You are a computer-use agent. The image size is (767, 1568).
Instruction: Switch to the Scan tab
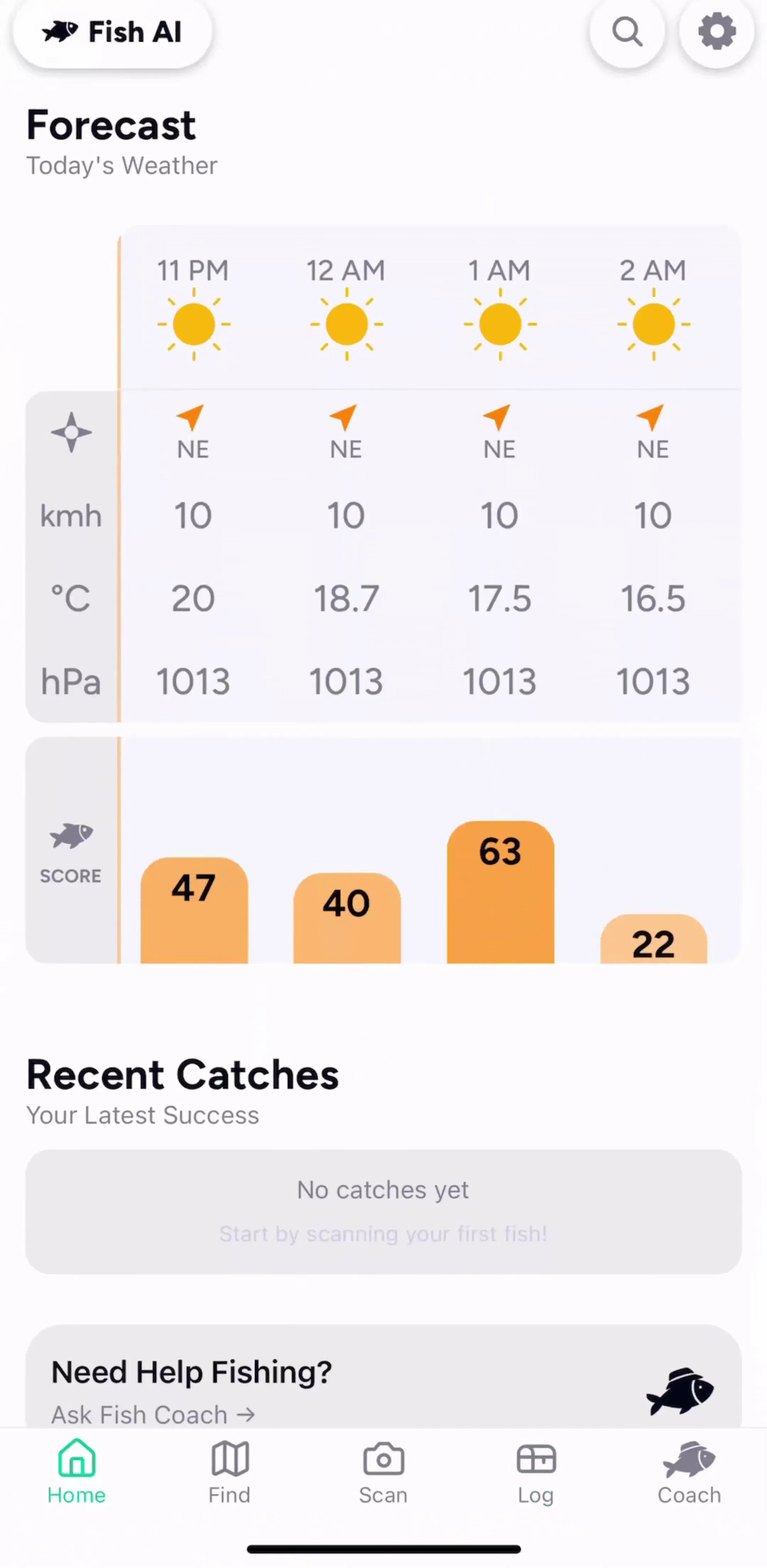pos(383,1472)
